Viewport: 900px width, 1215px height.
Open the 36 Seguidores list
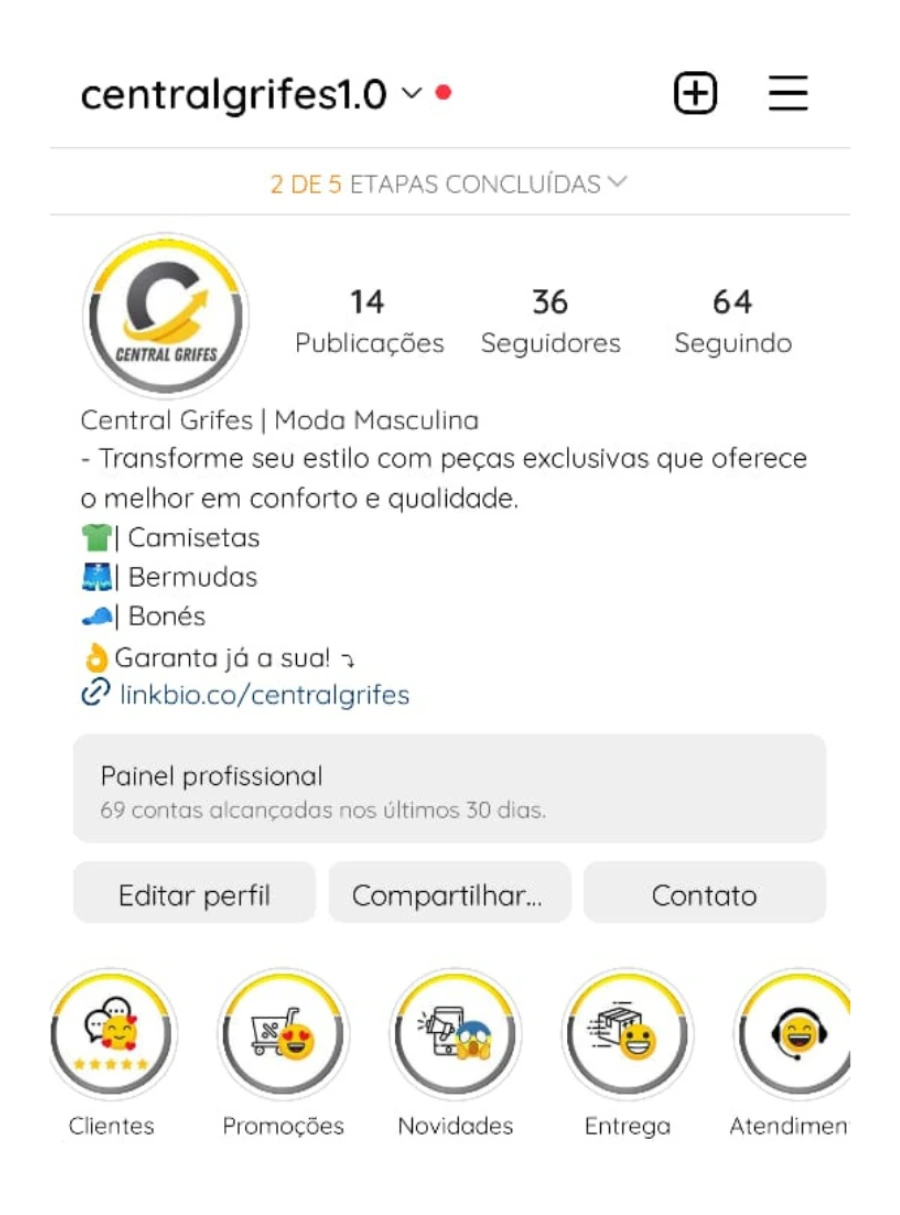550,321
